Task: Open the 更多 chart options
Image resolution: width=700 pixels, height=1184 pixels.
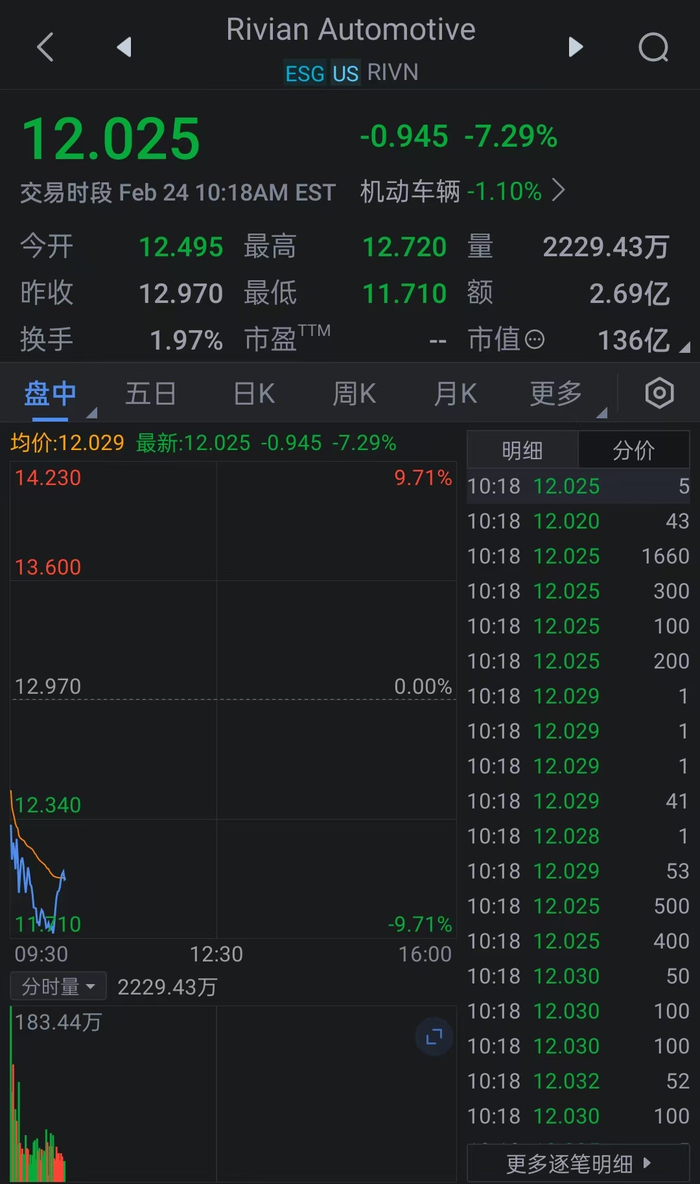Action: [557, 394]
